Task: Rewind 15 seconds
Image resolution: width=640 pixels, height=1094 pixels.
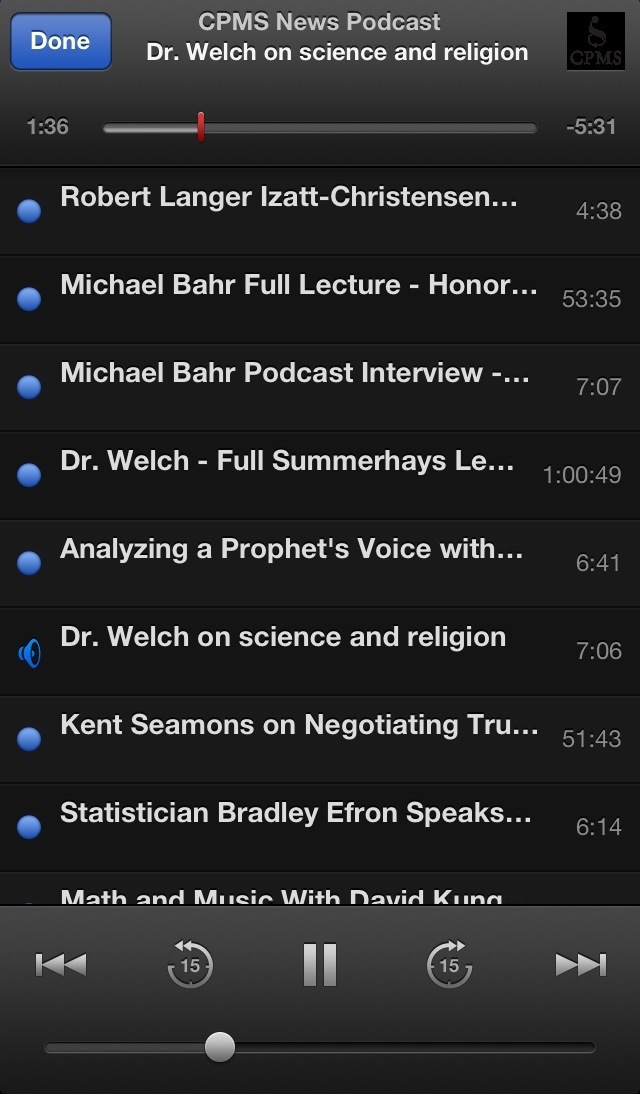Action: click(x=190, y=964)
